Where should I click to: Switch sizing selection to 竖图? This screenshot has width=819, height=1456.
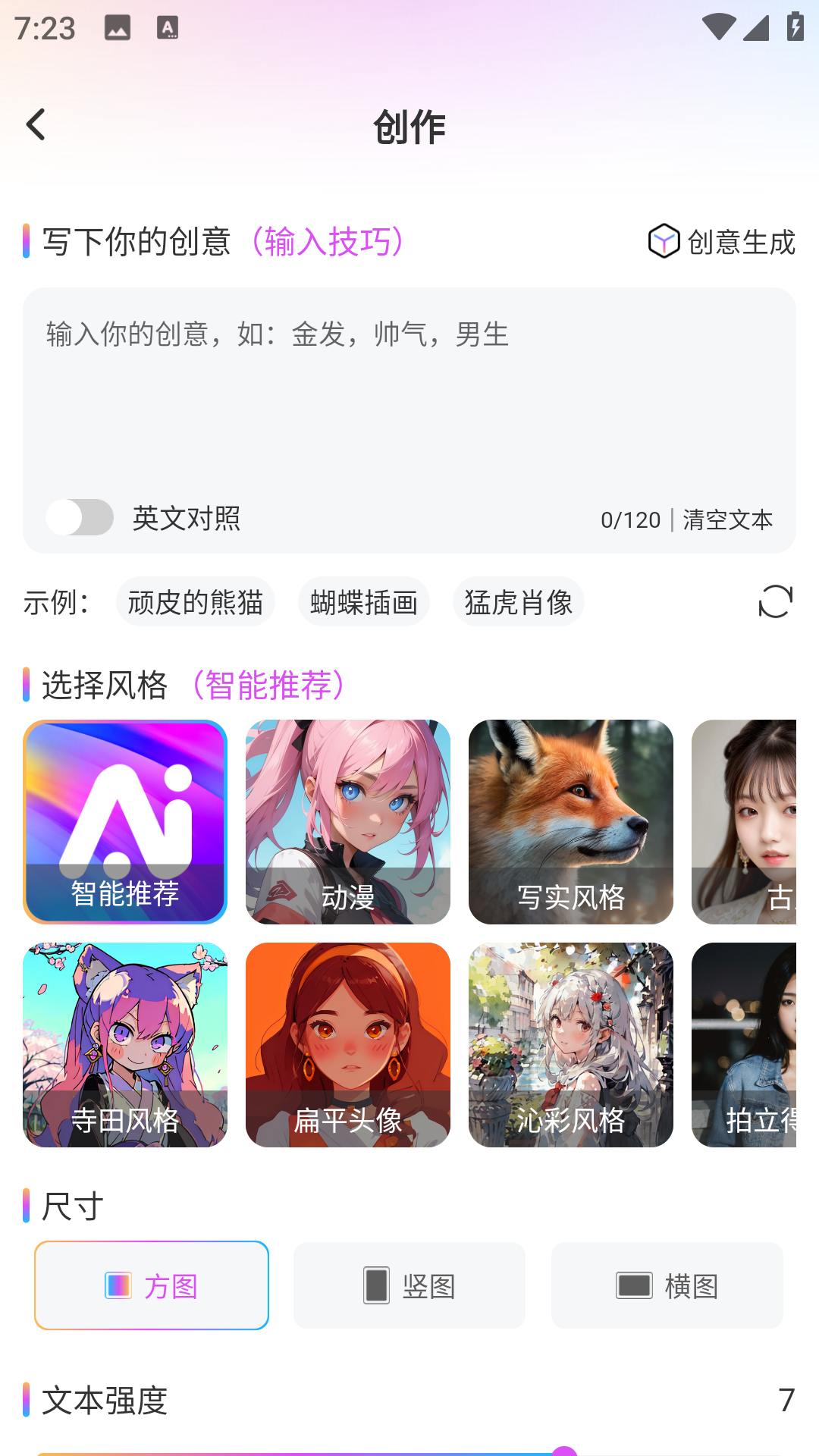[x=409, y=1285]
